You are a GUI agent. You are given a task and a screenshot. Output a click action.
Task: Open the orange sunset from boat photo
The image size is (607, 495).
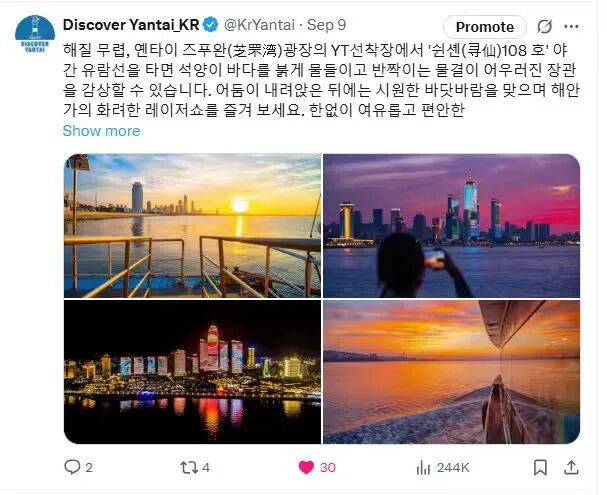click(x=451, y=371)
